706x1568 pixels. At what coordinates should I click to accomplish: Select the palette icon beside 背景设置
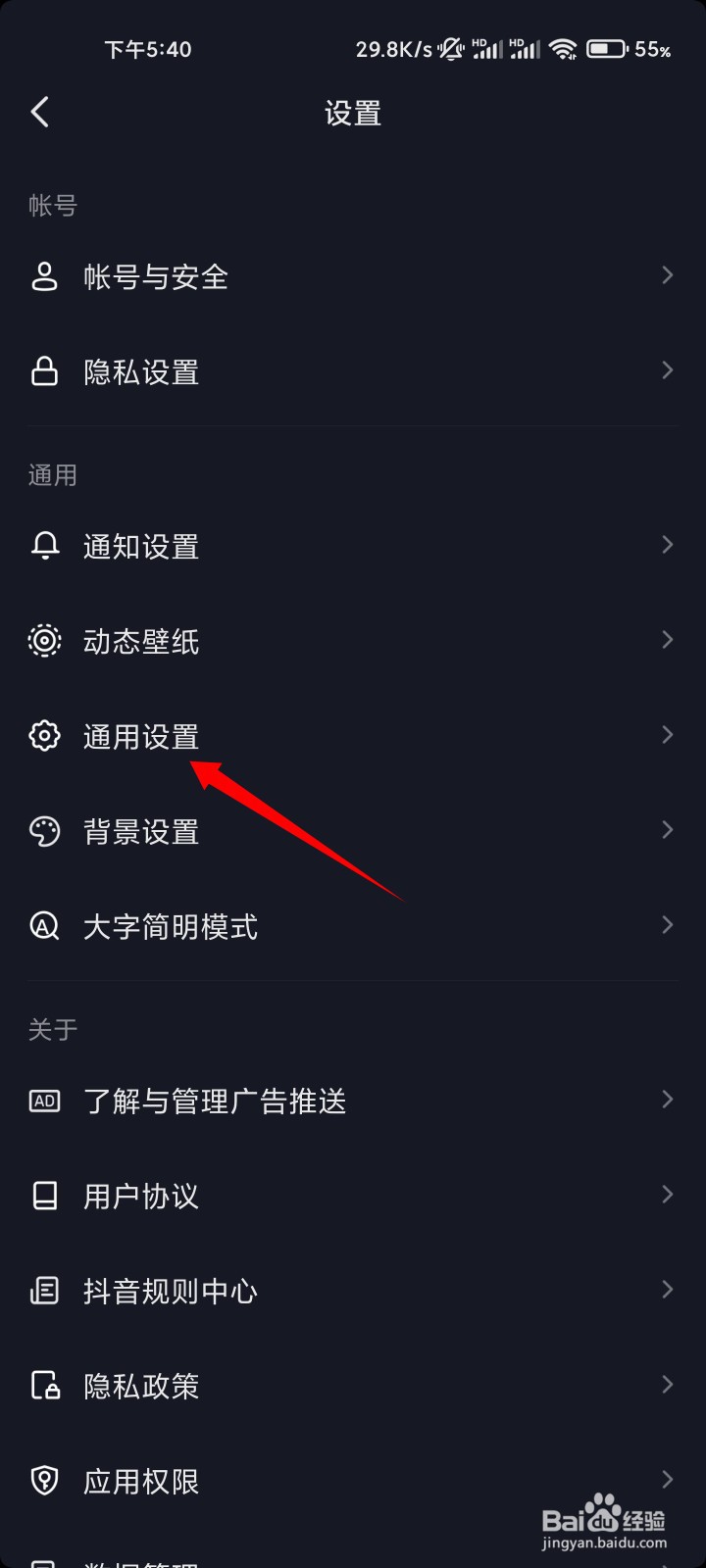pyautogui.click(x=44, y=830)
